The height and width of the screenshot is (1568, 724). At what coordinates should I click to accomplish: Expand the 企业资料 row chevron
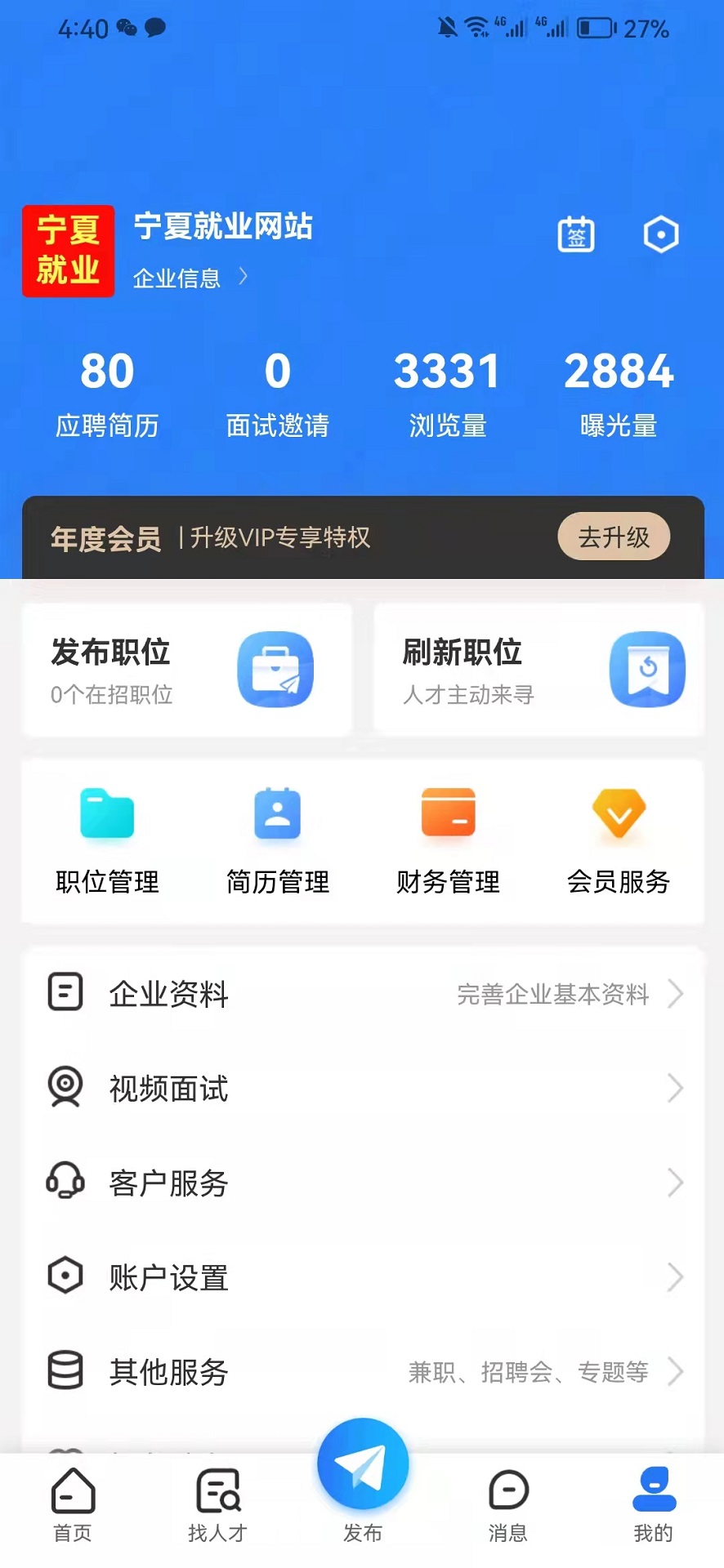tap(677, 994)
